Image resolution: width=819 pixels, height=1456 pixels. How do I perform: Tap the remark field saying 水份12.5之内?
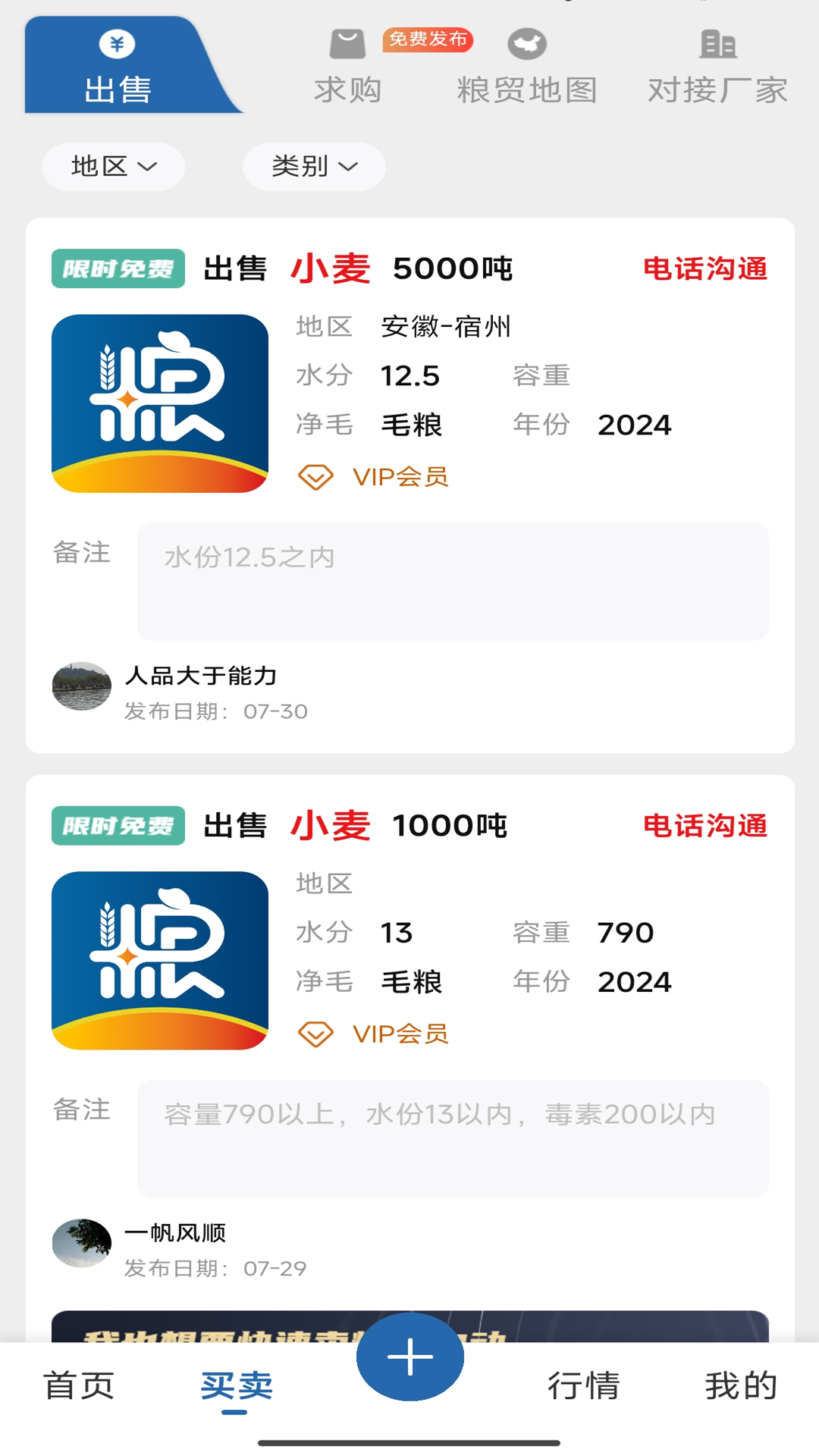tap(453, 581)
